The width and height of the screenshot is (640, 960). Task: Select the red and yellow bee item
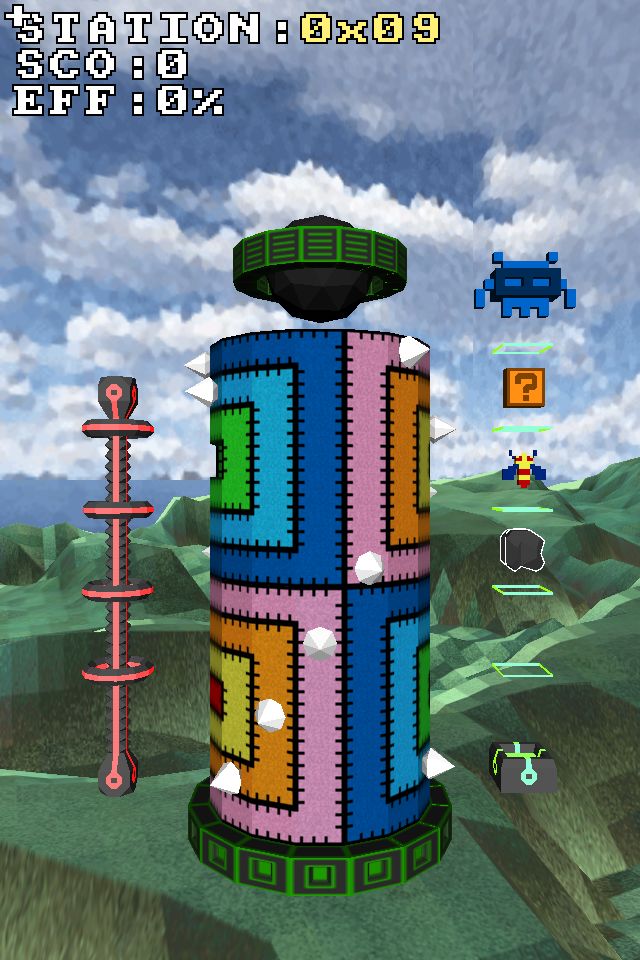coord(523,468)
